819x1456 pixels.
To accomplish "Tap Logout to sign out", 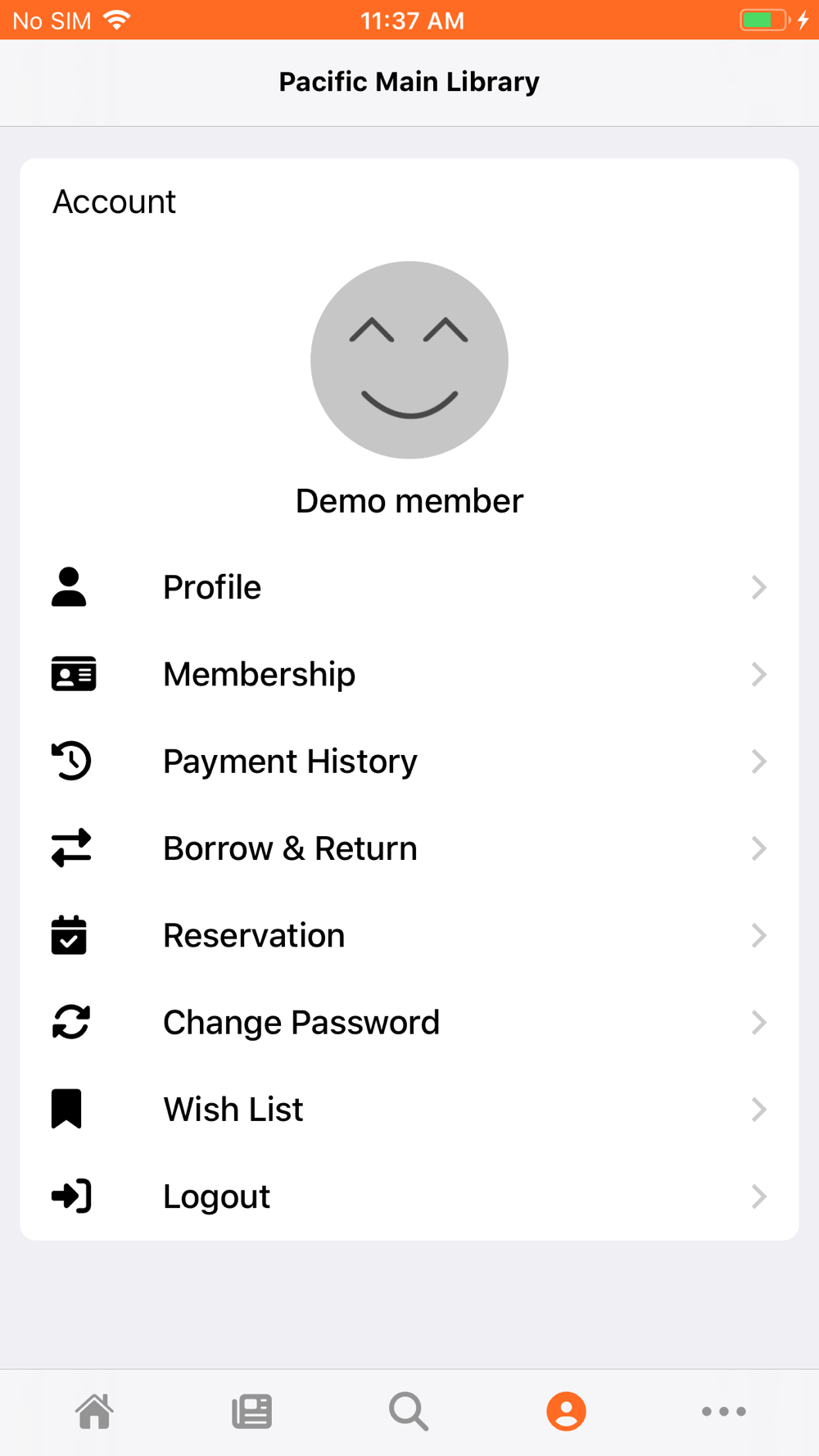I will pyautogui.click(x=409, y=1196).
